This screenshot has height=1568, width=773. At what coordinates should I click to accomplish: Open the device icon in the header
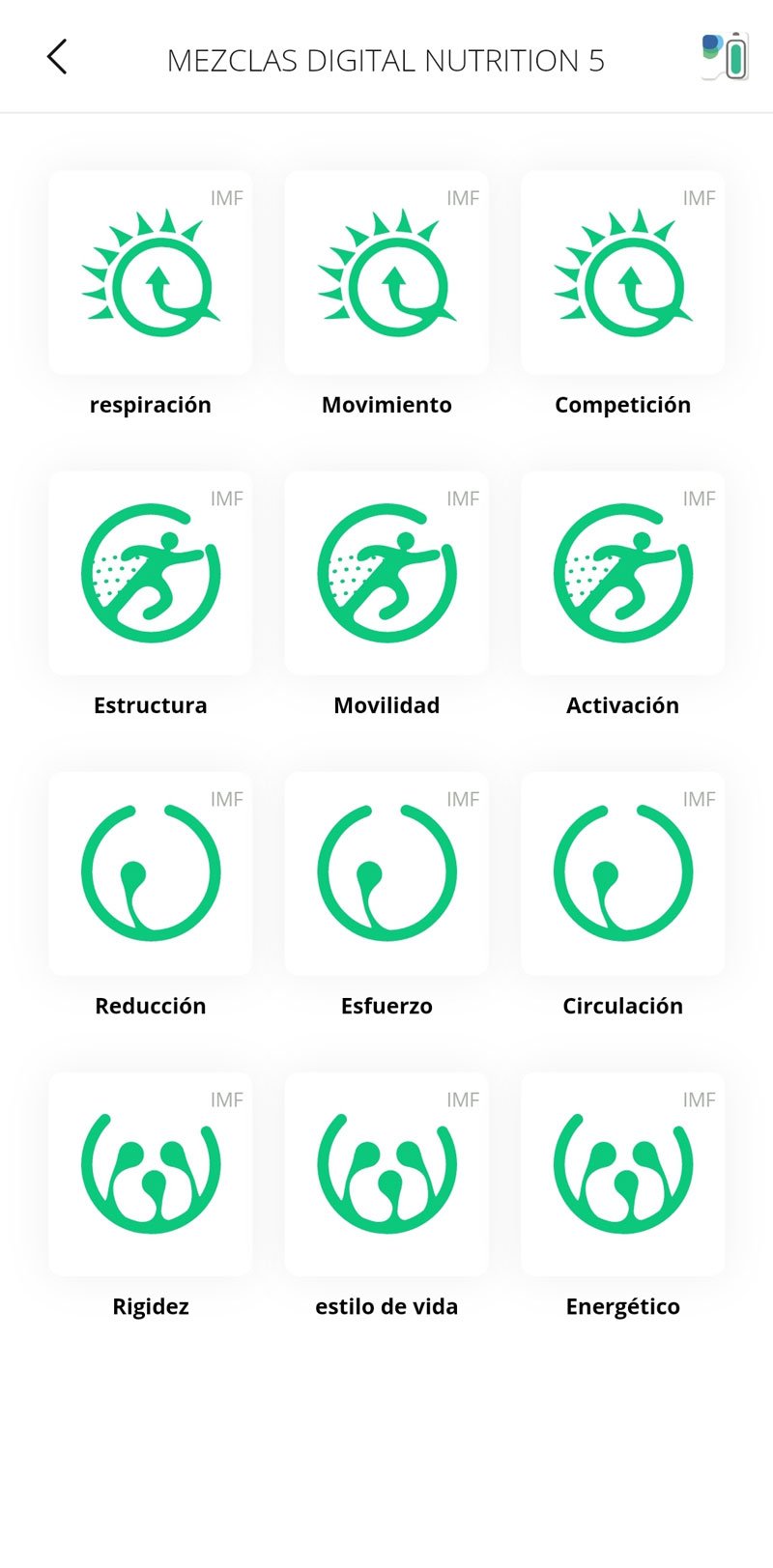(725, 57)
